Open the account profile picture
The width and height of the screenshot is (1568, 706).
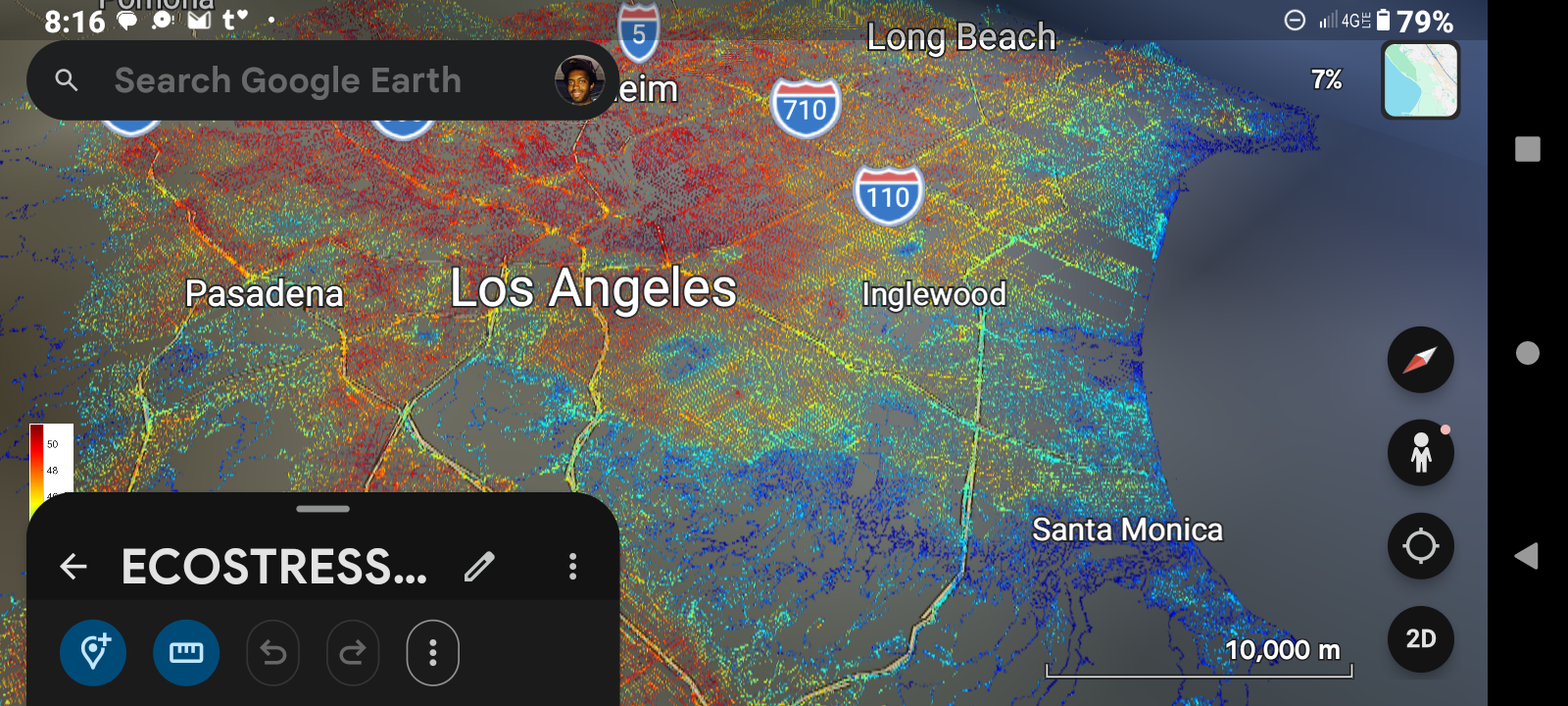coord(579,80)
